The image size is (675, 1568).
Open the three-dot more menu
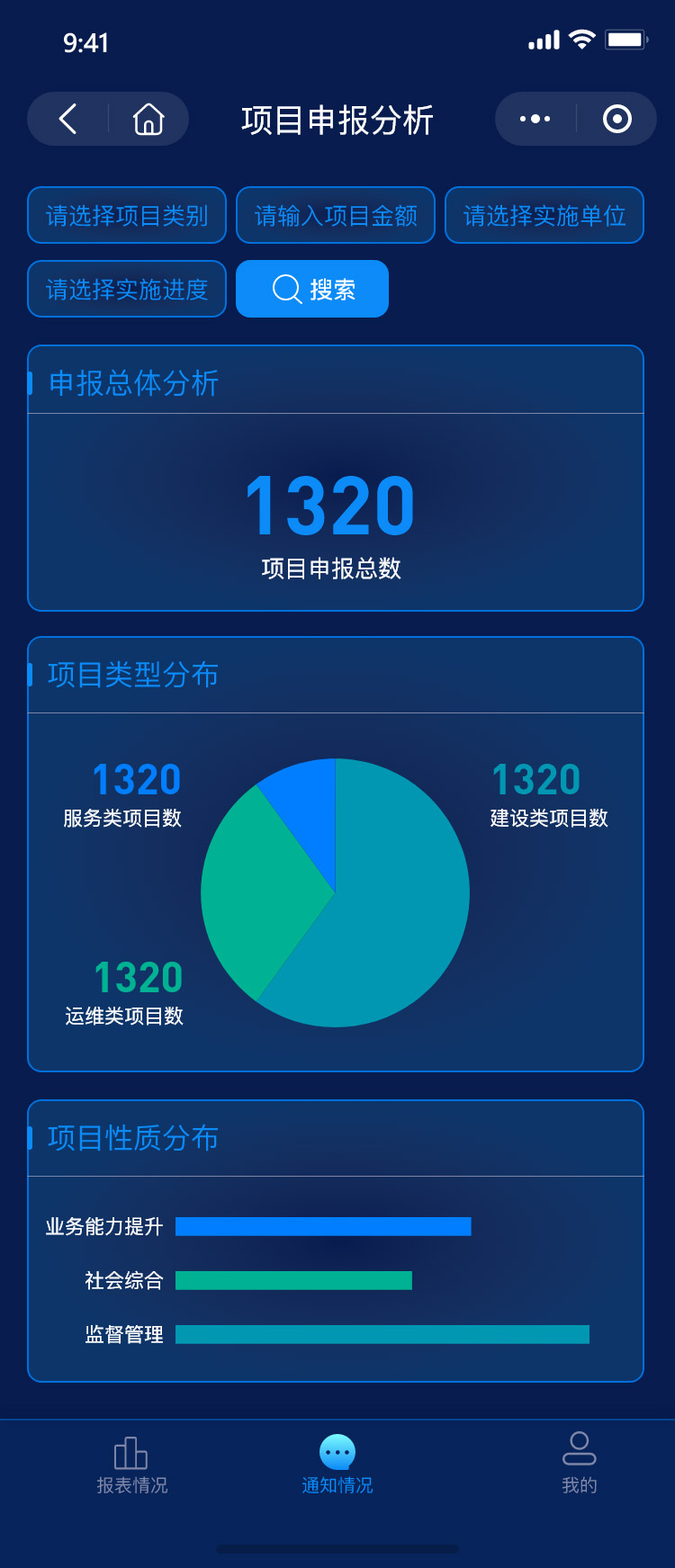535,119
